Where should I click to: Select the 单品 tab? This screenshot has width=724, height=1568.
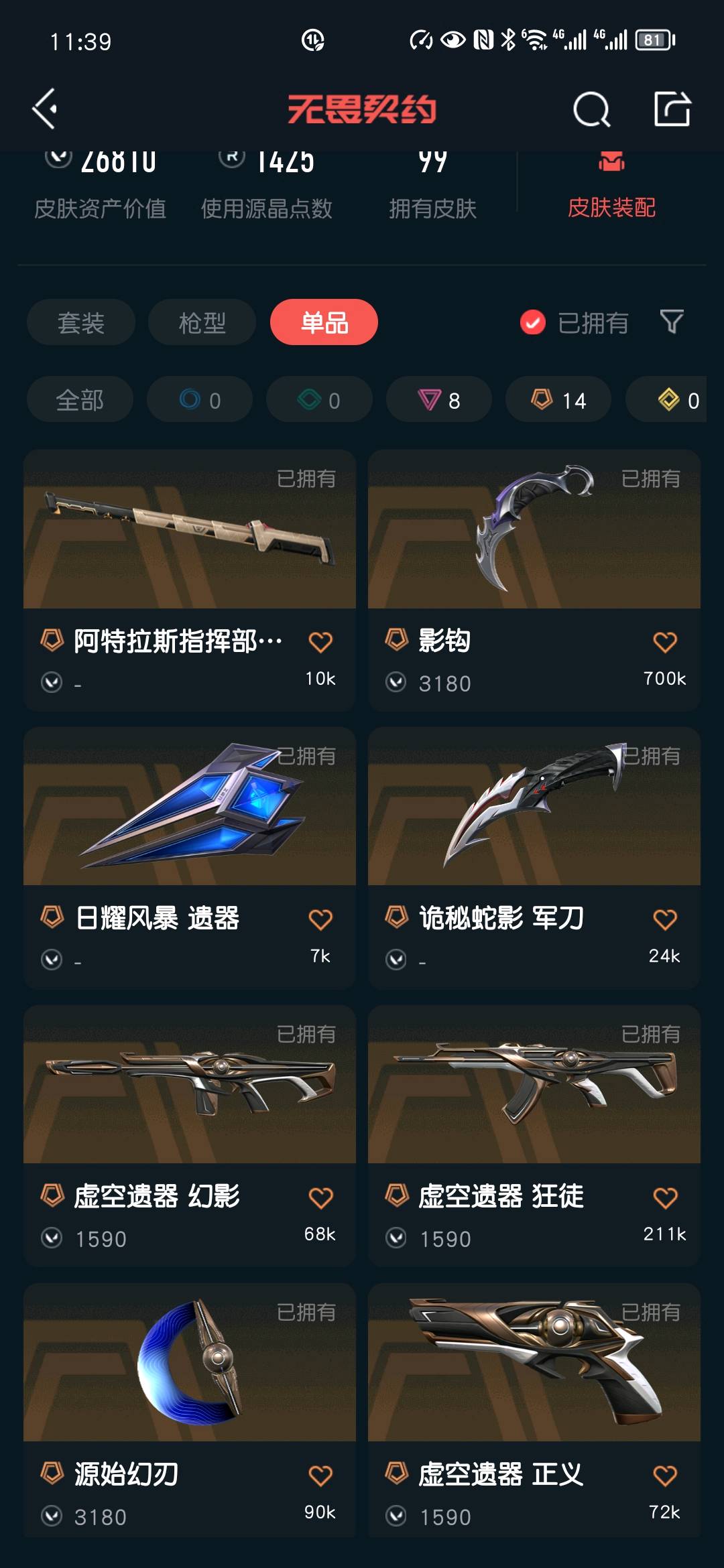point(324,322)
